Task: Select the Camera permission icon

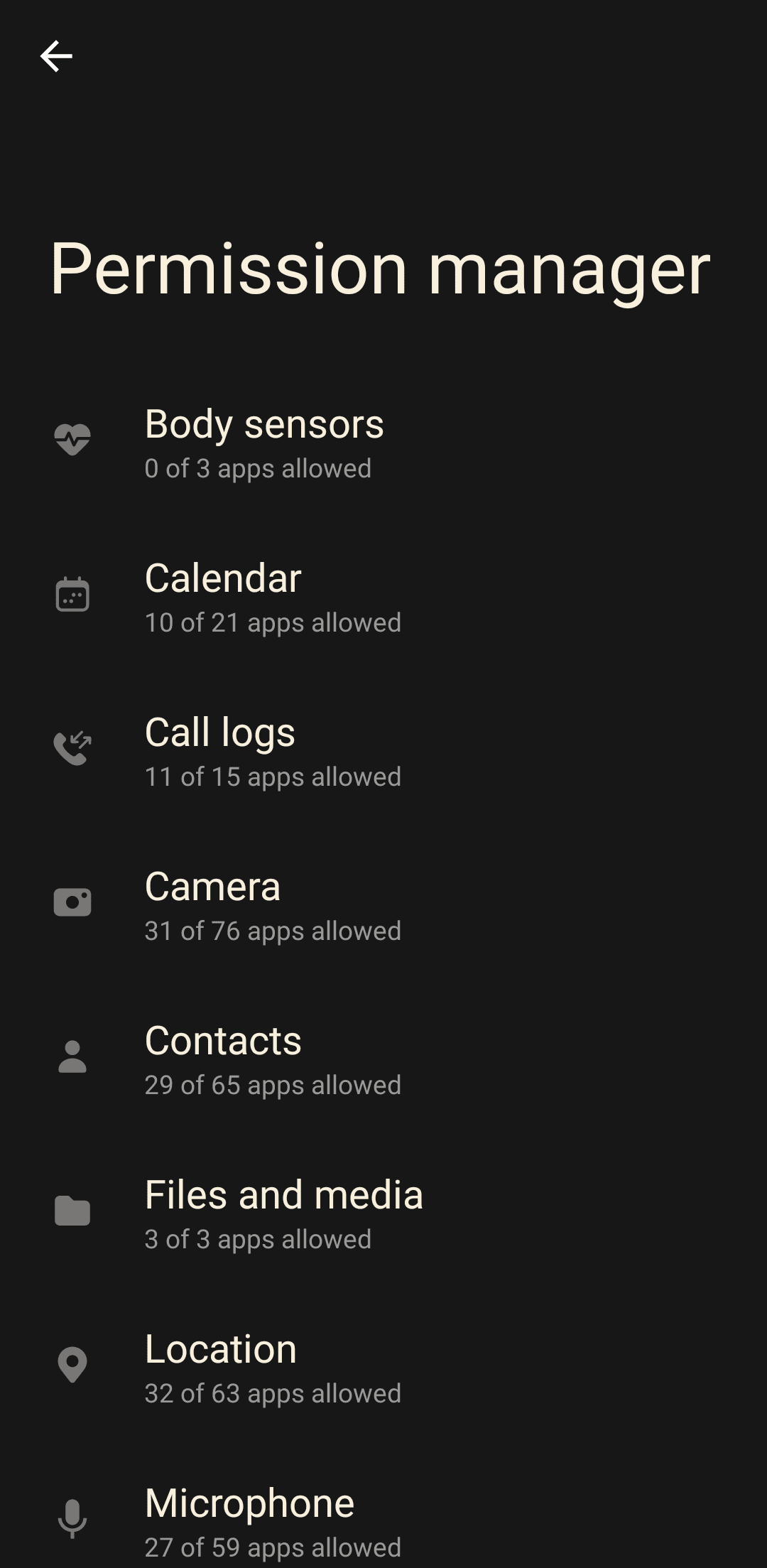Action: click(72, 903)
